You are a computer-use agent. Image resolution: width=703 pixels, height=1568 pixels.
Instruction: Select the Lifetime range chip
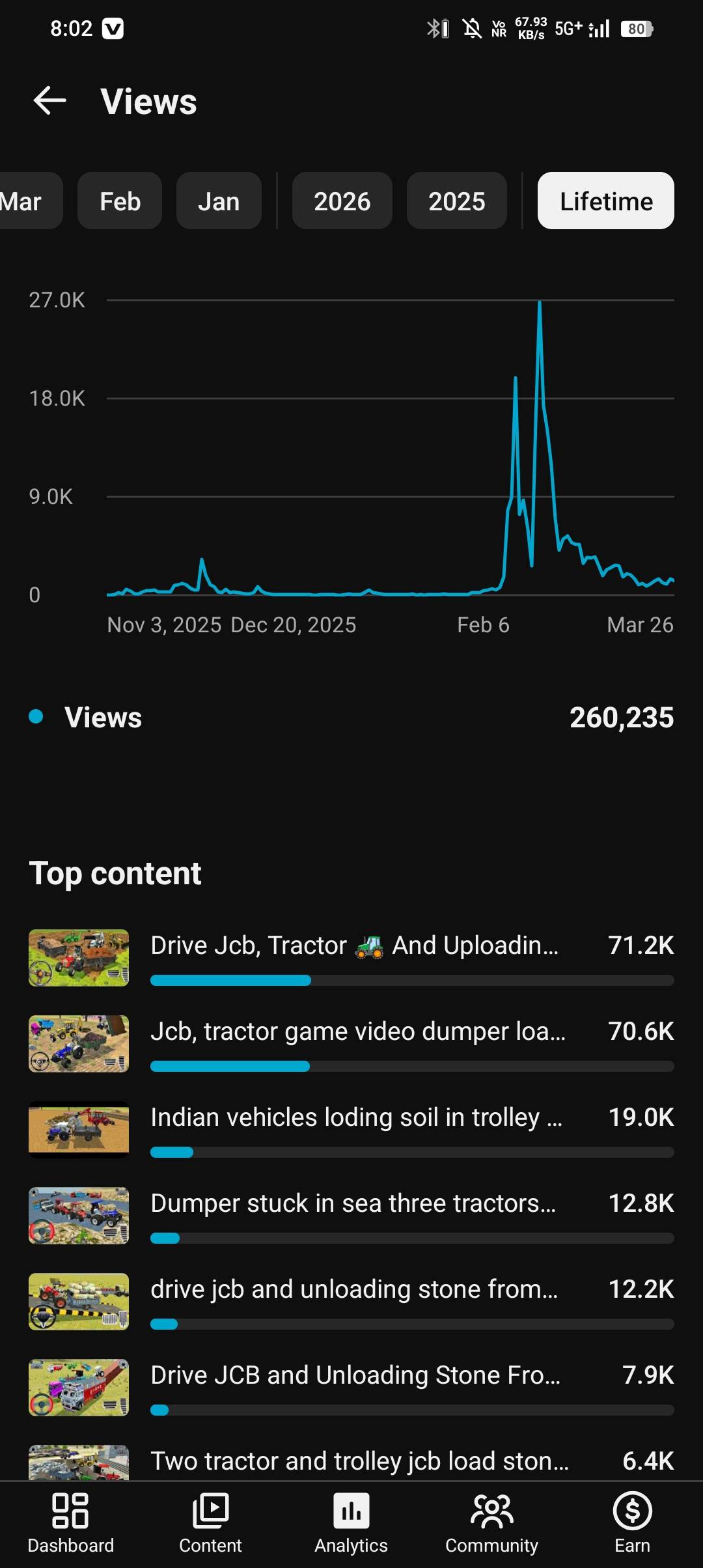point(605,201)
